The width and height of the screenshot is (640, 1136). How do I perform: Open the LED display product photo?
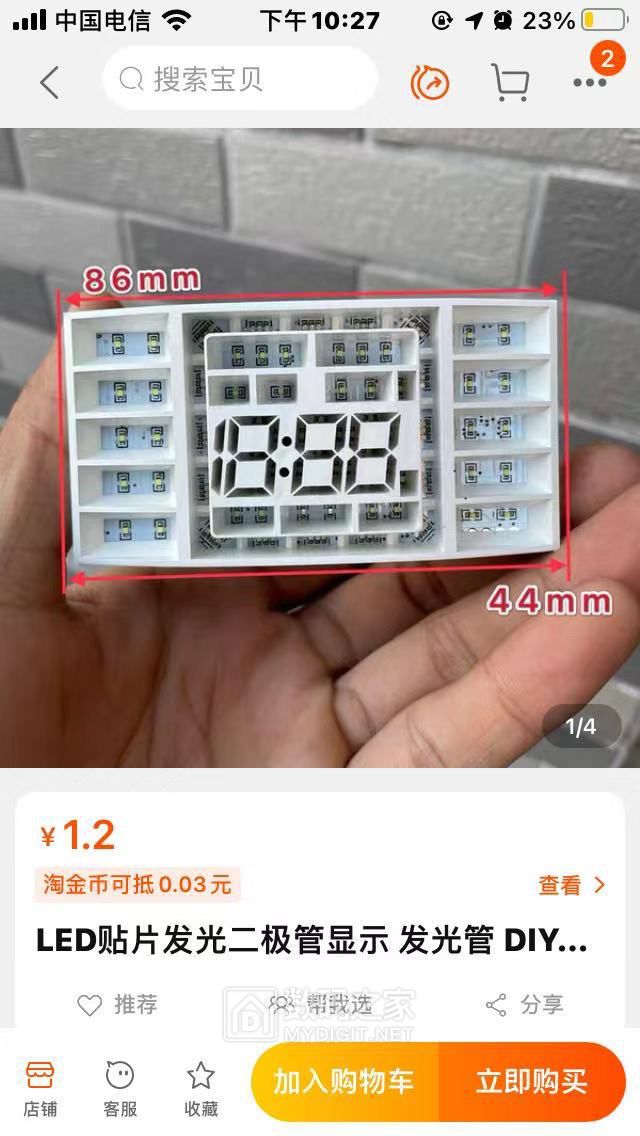point(320,447)
